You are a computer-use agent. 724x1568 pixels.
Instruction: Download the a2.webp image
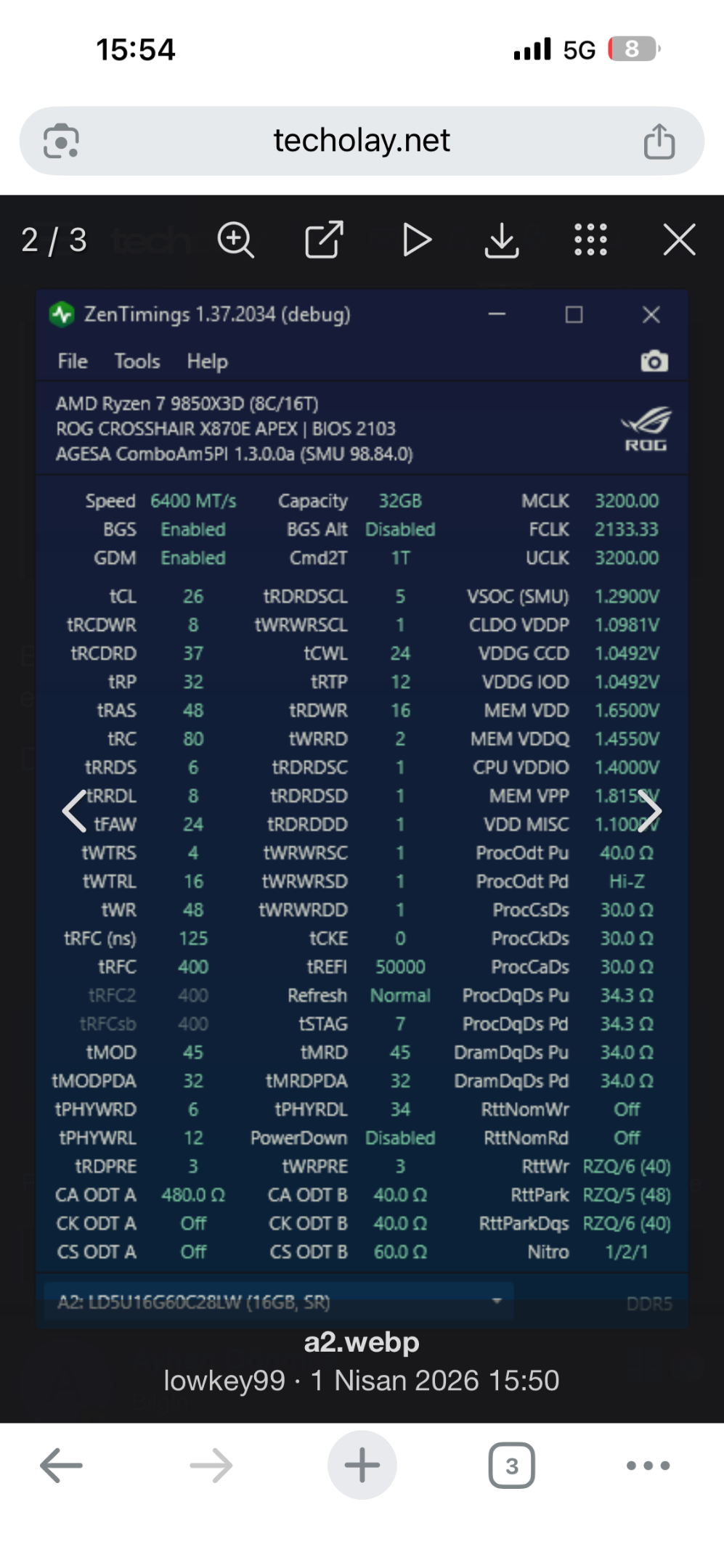point(502,240)
